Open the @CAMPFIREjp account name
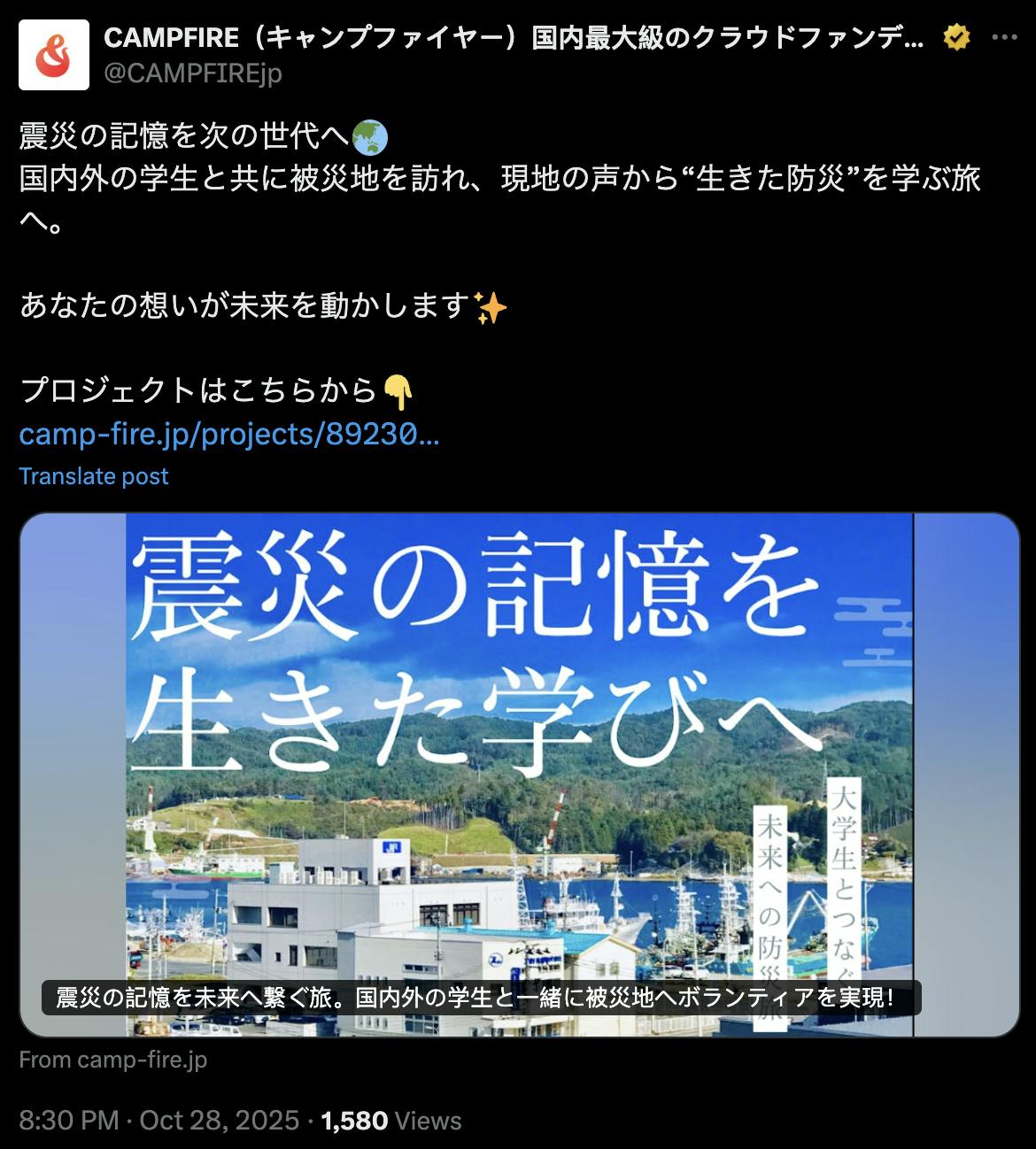 pyautogui.click(x=193, y=73)
